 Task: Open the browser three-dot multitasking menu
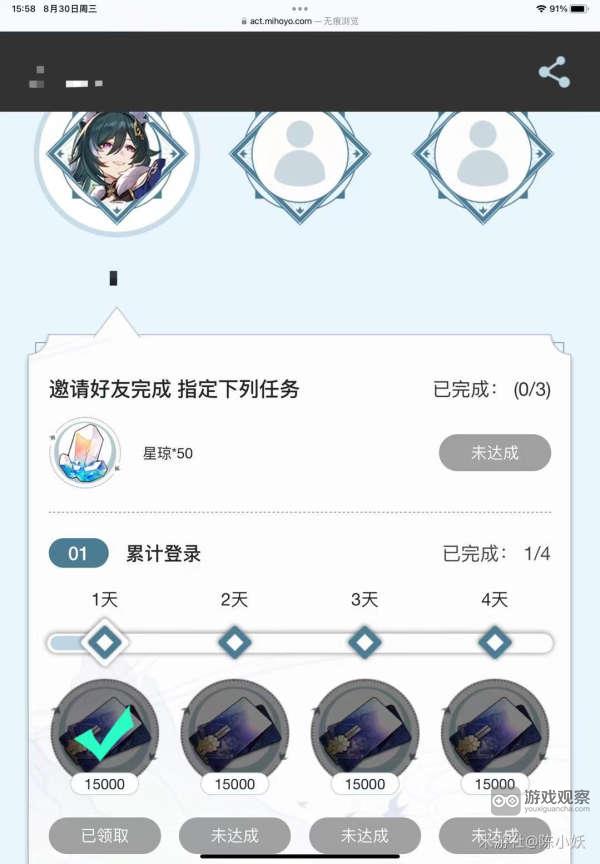300,8
